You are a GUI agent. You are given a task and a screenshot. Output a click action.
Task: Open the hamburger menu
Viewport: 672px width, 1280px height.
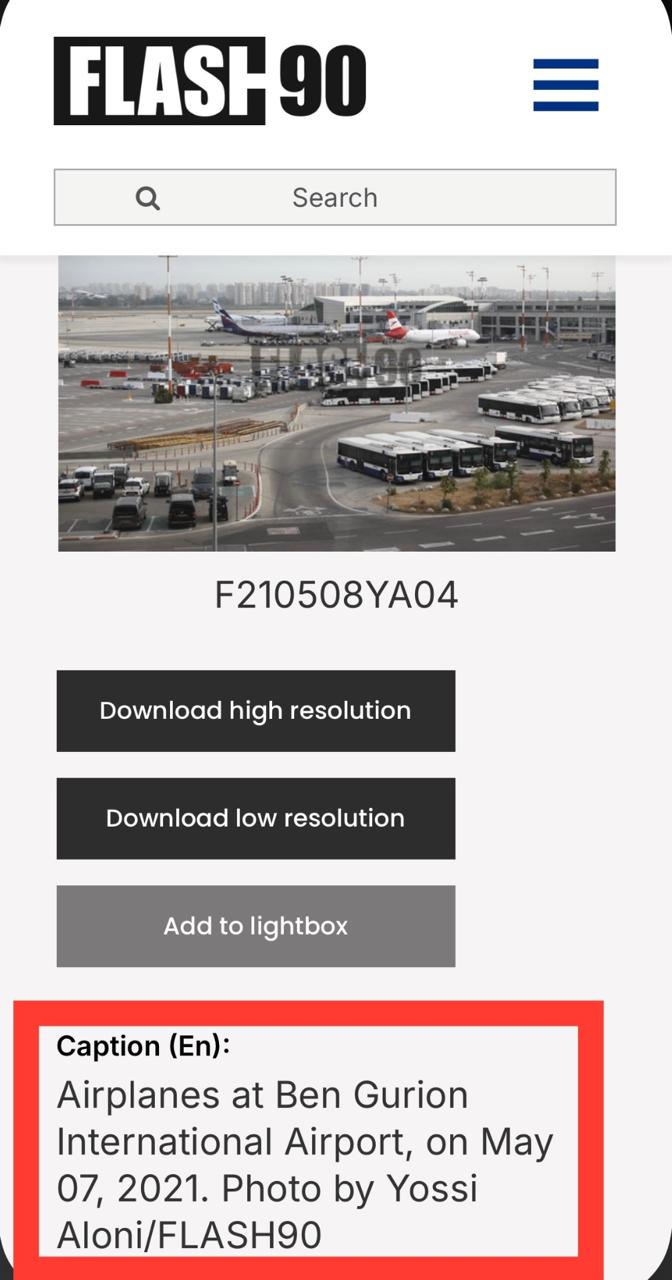click(x=565, y=84)
